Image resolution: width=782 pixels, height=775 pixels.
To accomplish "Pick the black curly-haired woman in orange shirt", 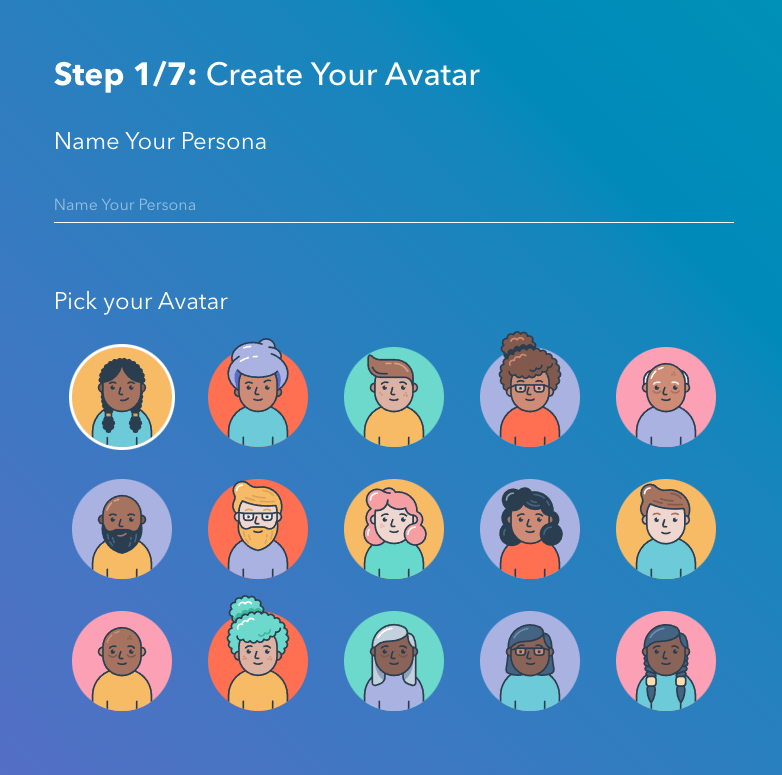I will point(530,529).
